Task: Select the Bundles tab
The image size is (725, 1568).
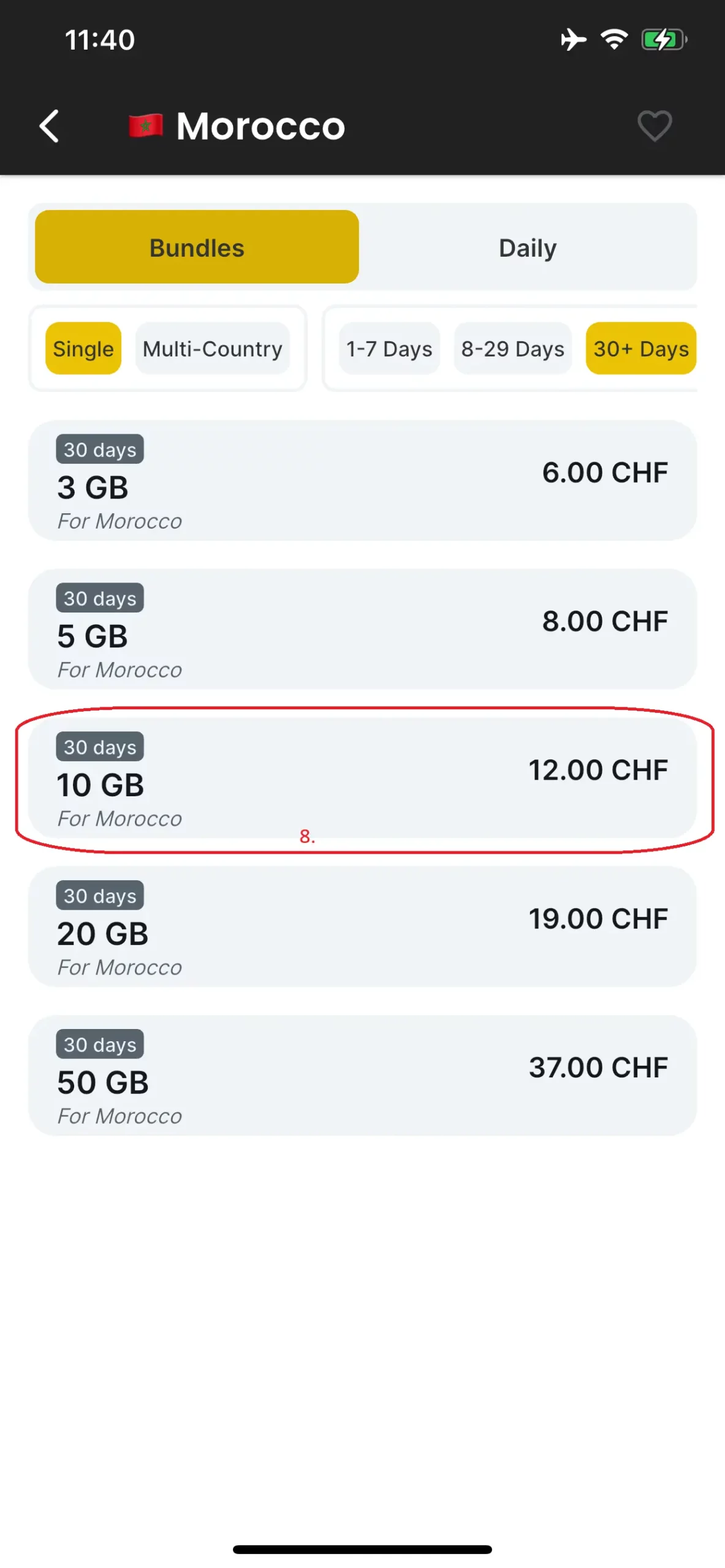Action: click(x=197, y=247)
